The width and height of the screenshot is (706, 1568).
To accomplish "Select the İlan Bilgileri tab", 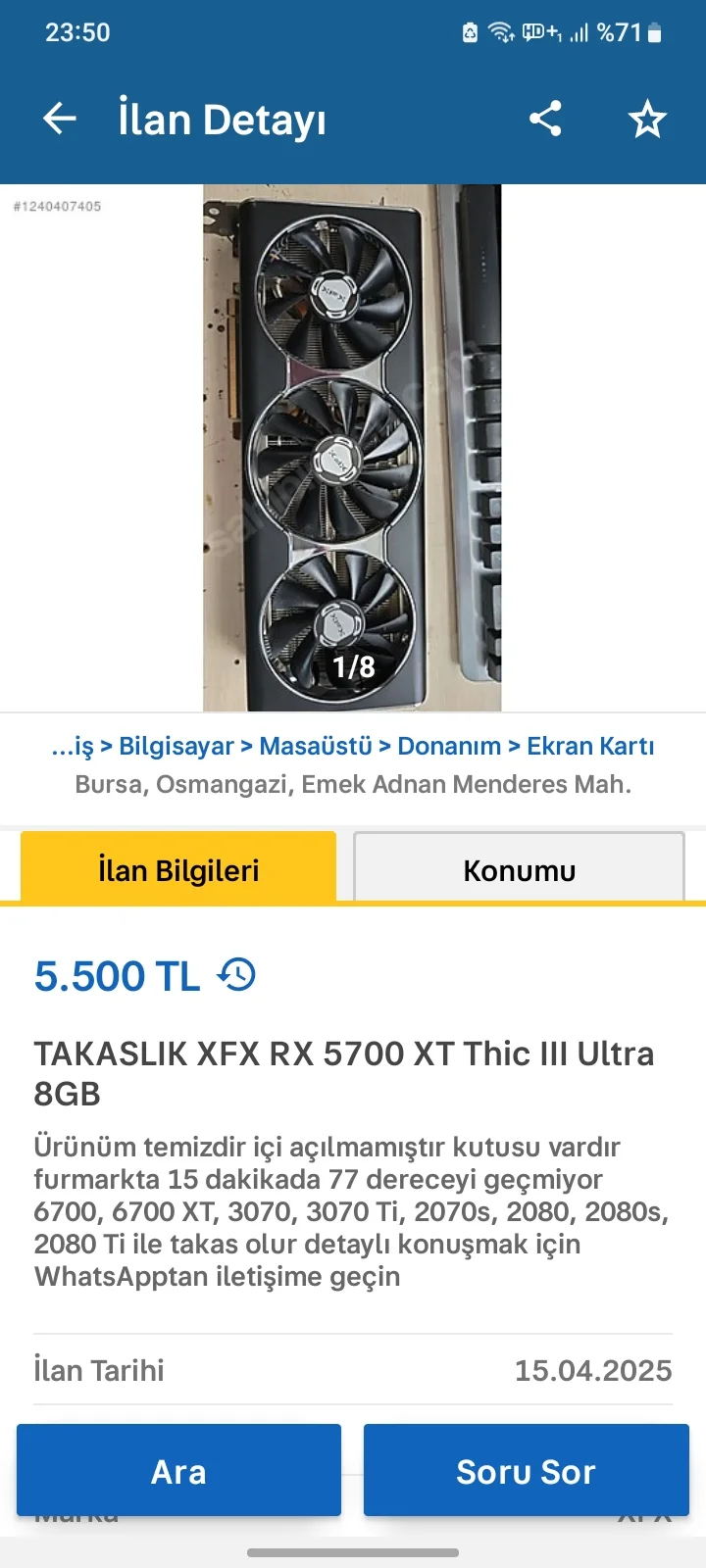I will (178, 869).
